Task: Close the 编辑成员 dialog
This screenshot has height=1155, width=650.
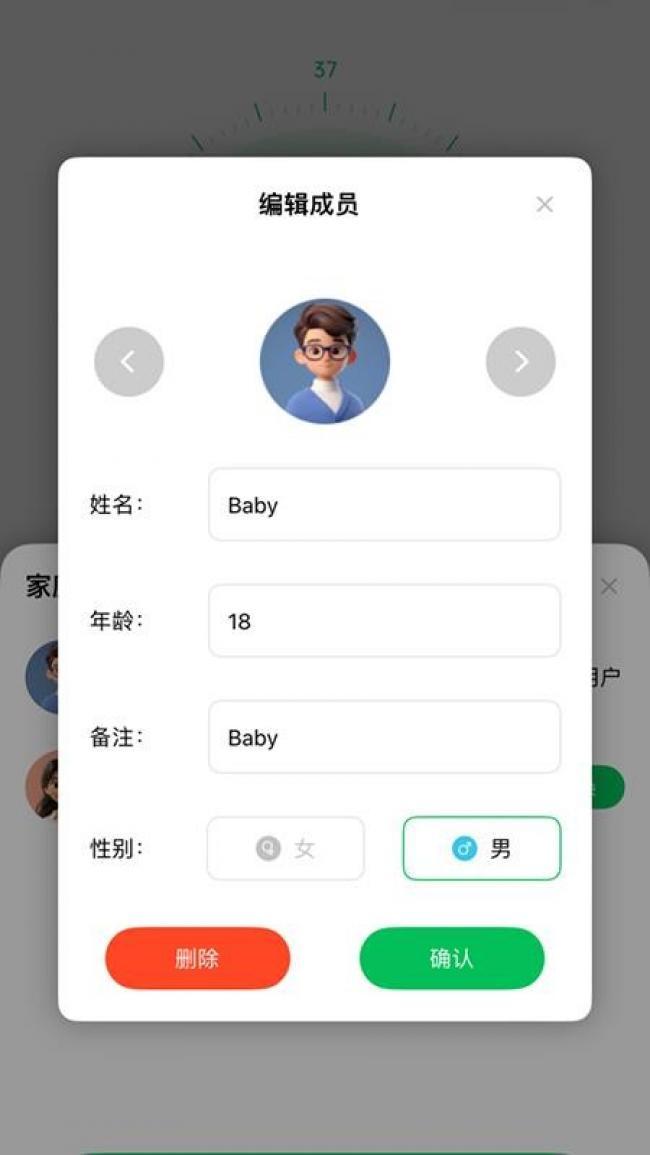Action: click(x=544, y=204)
